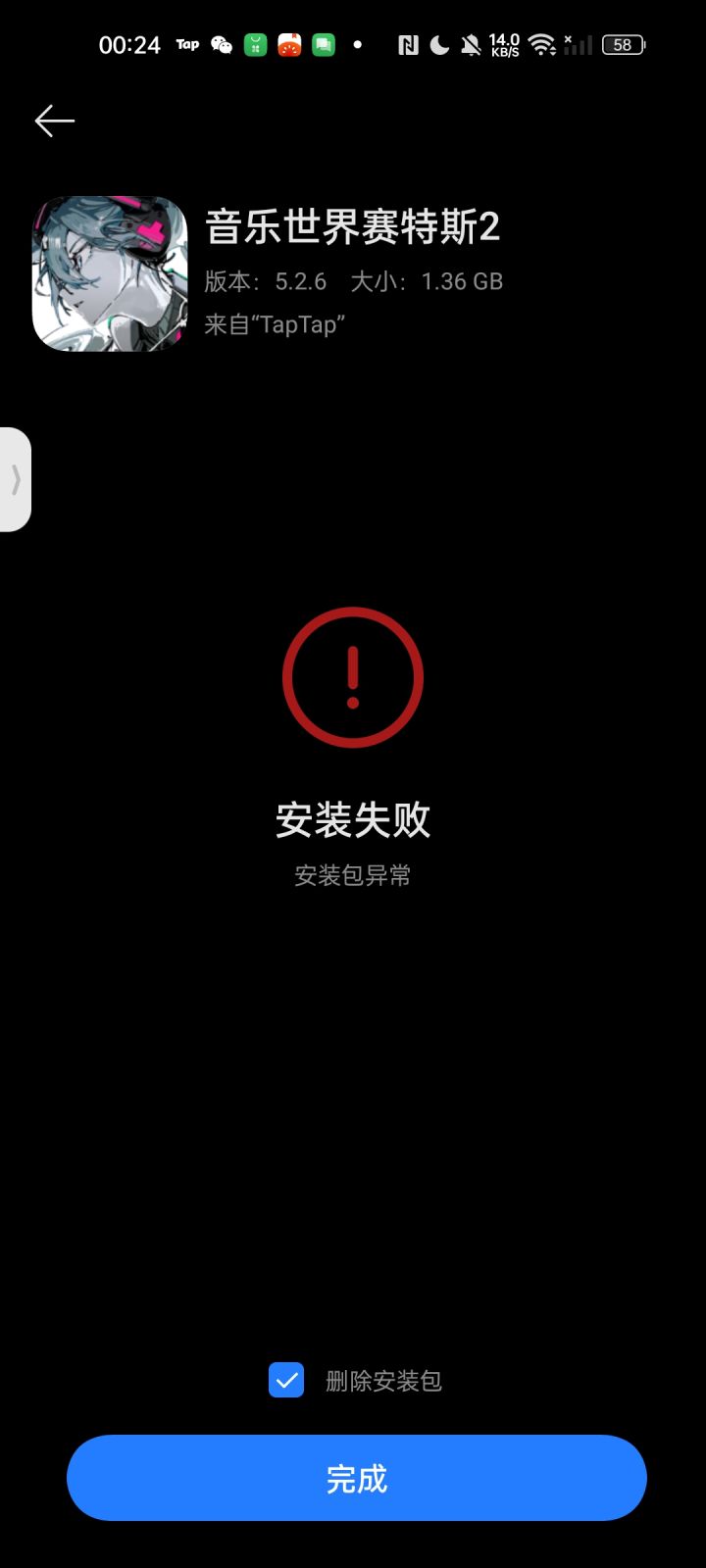The width and height of the screenshot is (706, 1568).
Task: Tap the Wi-Fi signal icon
Action: (x=541, y=43)
